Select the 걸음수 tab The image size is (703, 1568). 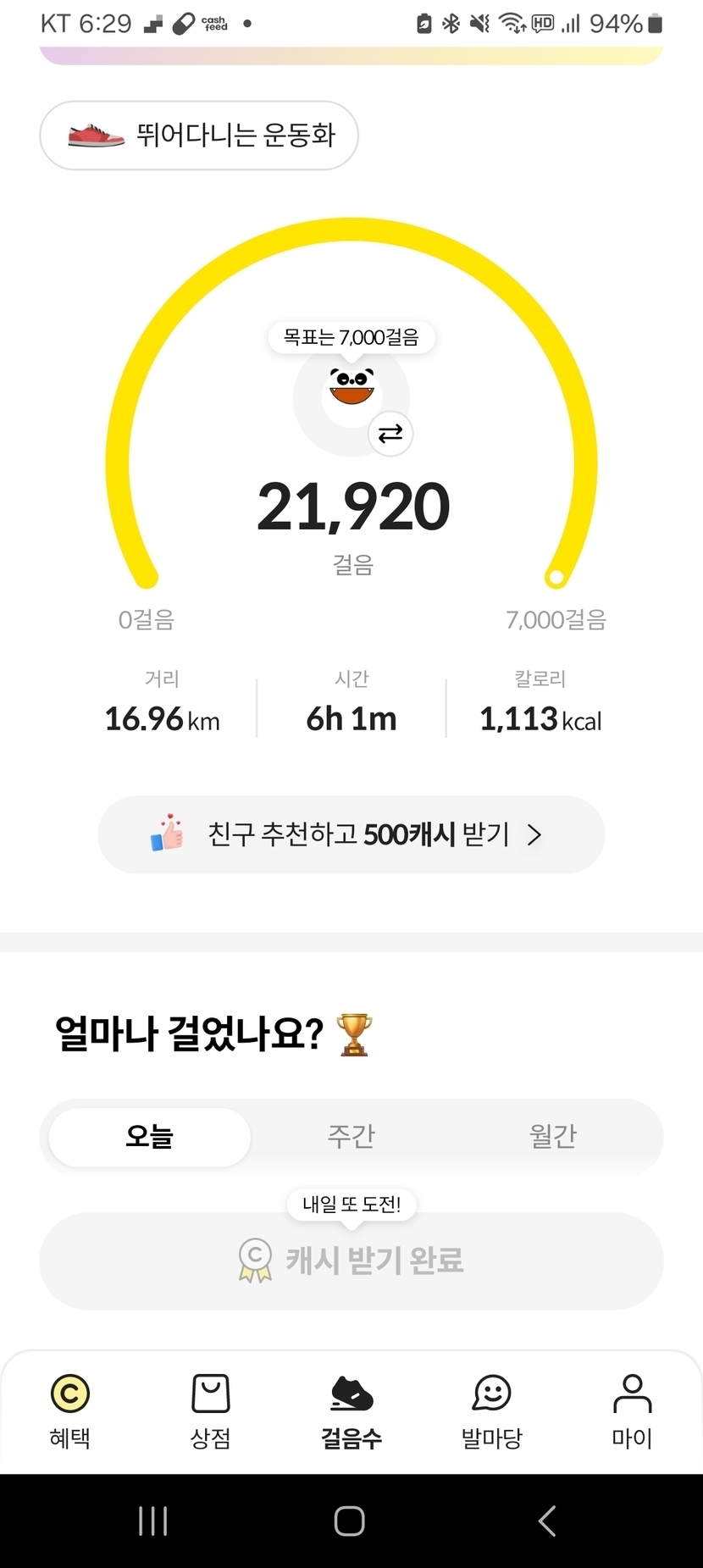coord(351,1411)
